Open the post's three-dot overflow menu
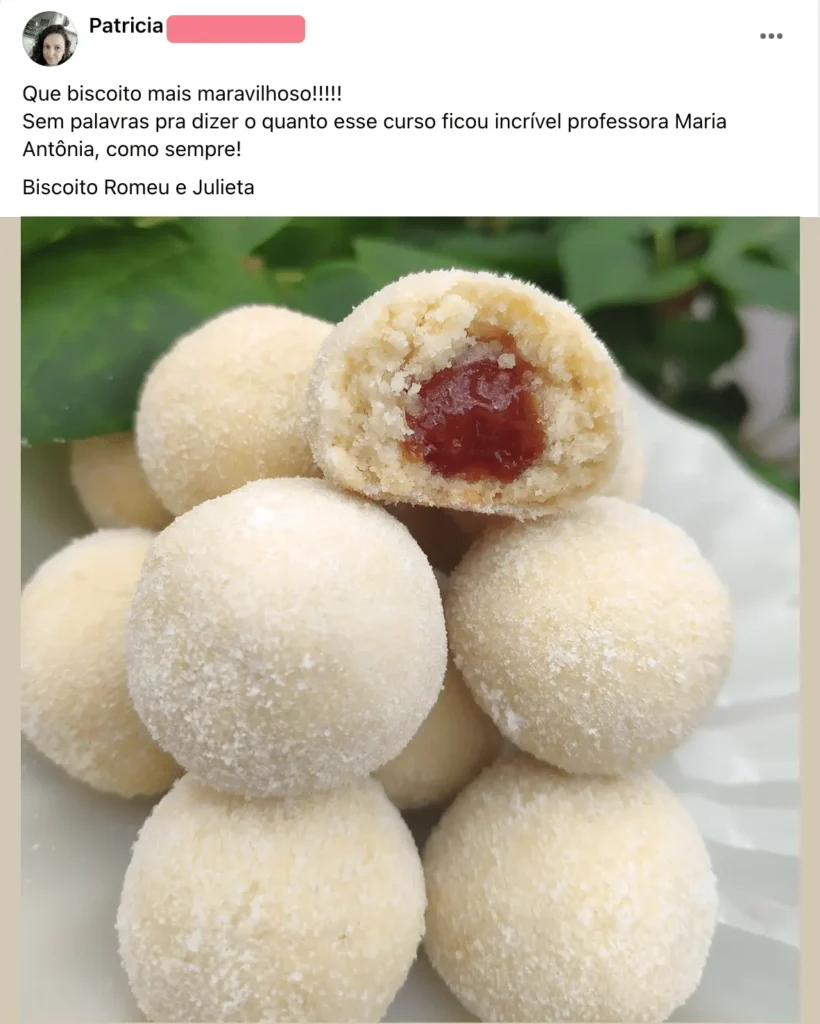820x1024 pixels. pos(770,36)
